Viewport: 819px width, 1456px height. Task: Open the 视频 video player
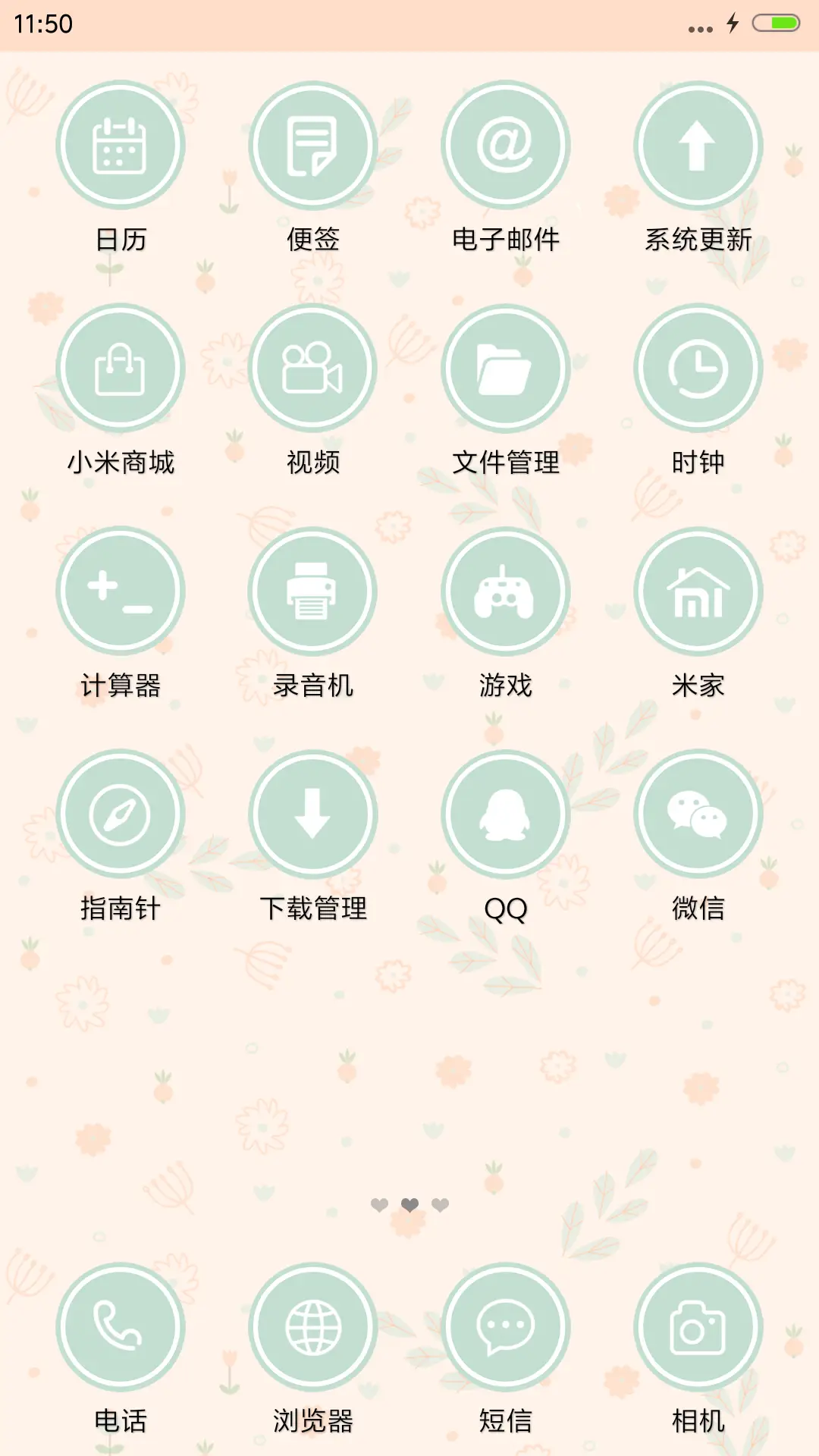click(313, 367)
